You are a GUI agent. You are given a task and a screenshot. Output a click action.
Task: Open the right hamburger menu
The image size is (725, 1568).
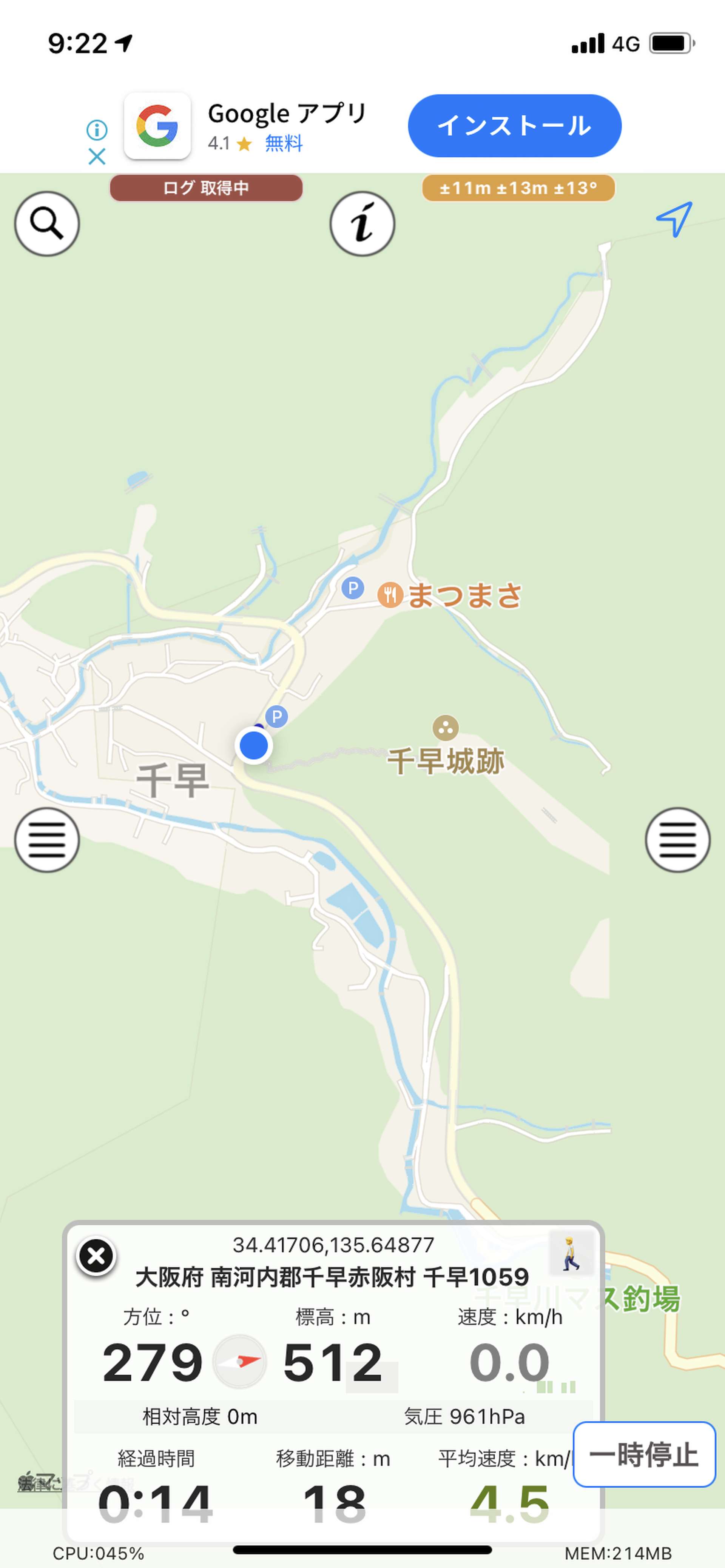tap(677, 840)
